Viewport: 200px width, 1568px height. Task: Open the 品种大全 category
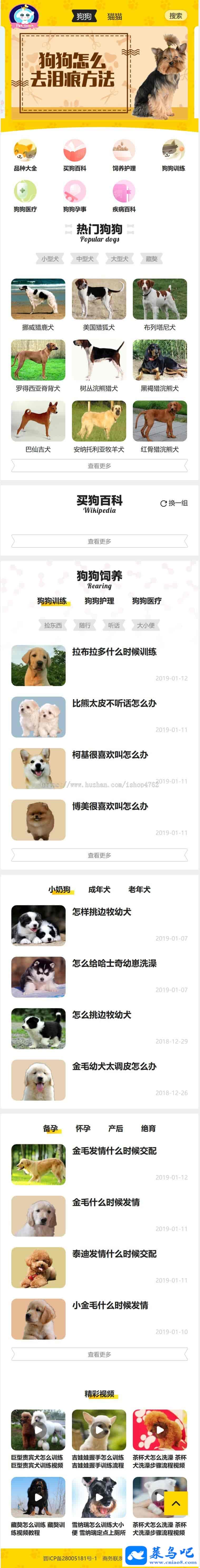pyautogui.click(x=25, y=155)
